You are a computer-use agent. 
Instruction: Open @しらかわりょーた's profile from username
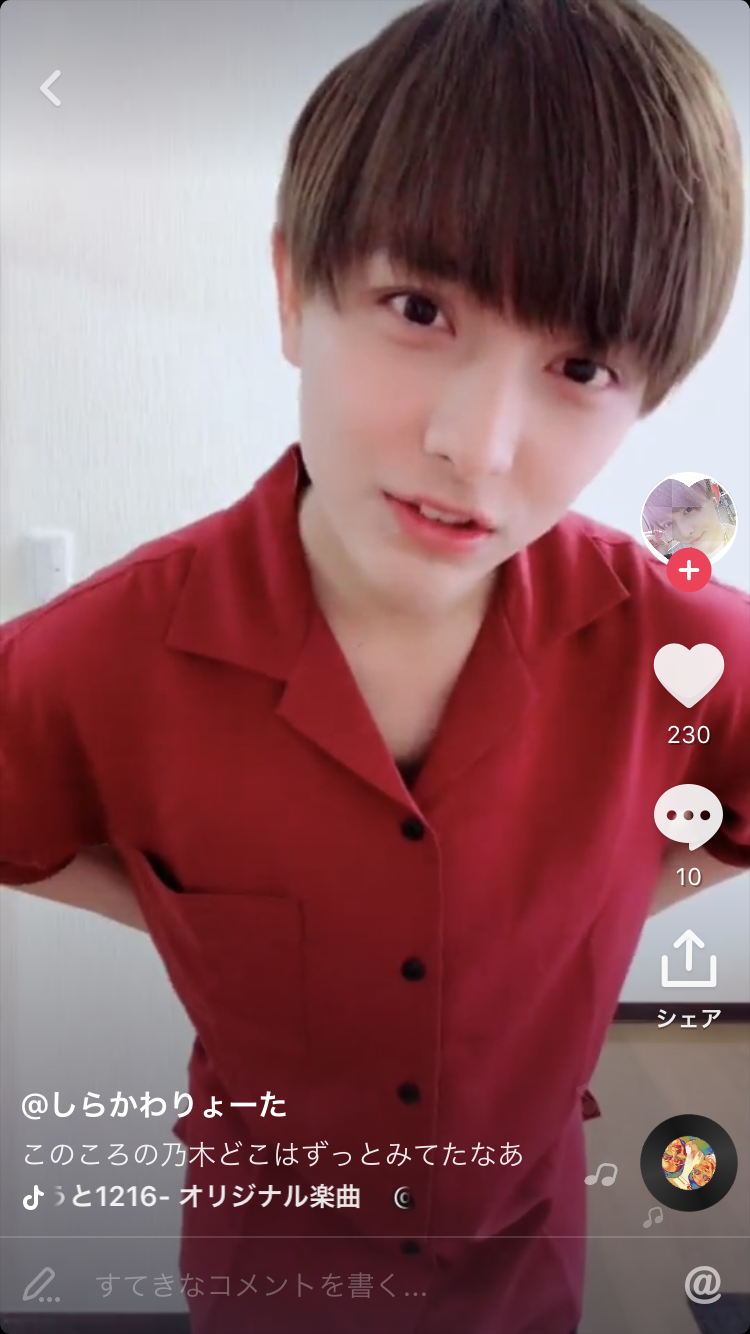(154, 1105)
